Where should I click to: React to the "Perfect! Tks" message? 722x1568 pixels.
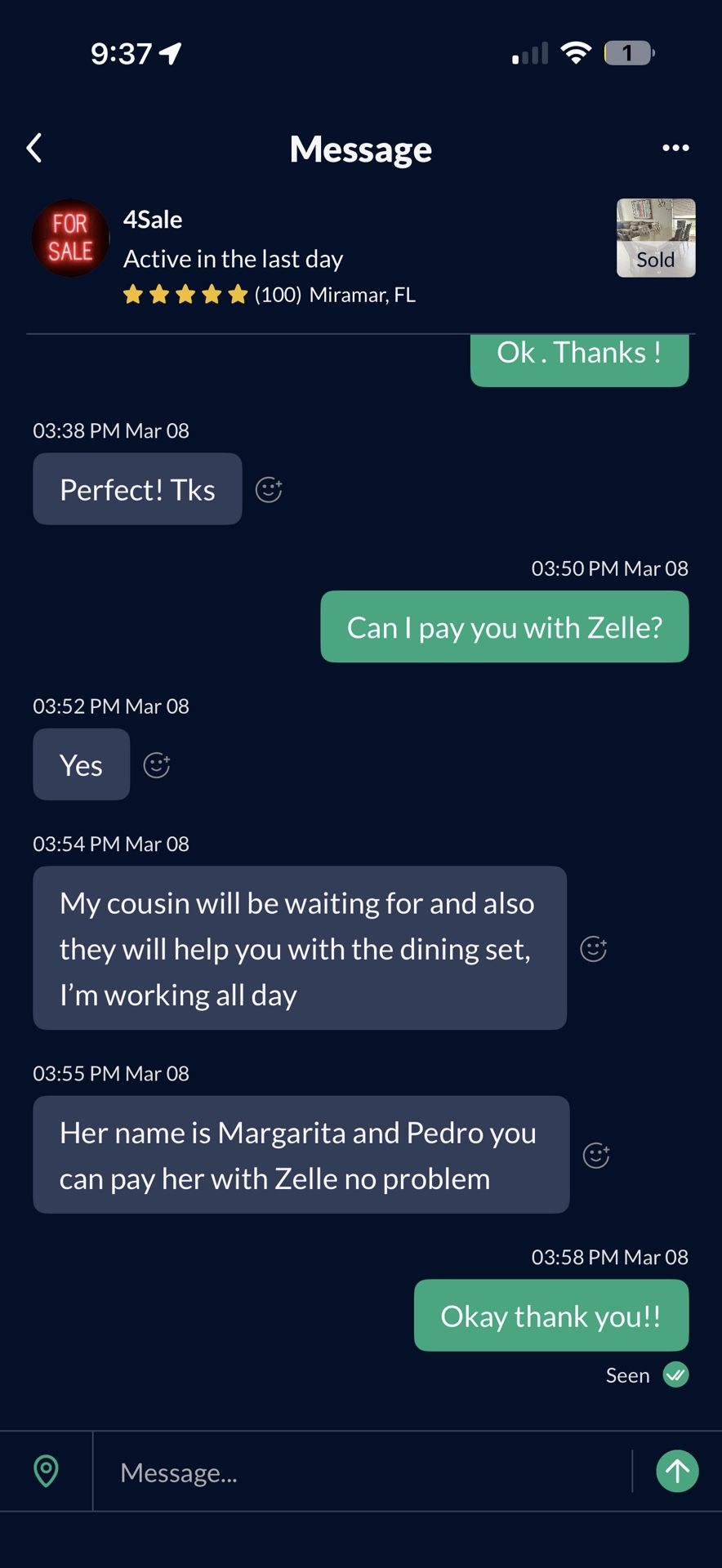[269, 490]
